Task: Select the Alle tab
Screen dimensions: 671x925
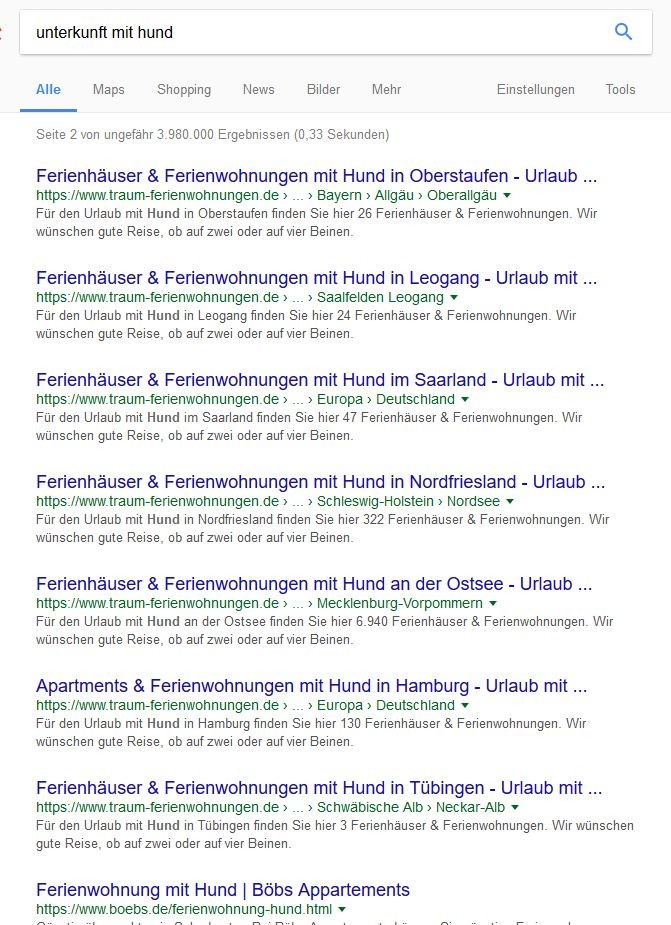Action: click(48, 90)
